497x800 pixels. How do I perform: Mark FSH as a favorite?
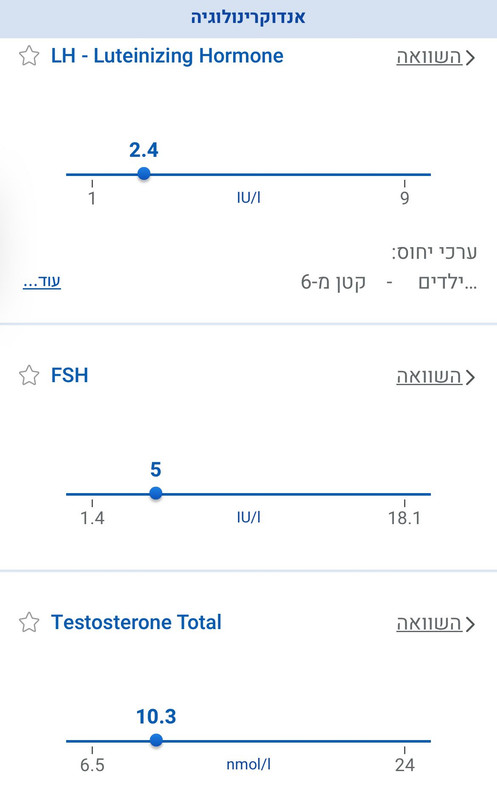(29, 376)
